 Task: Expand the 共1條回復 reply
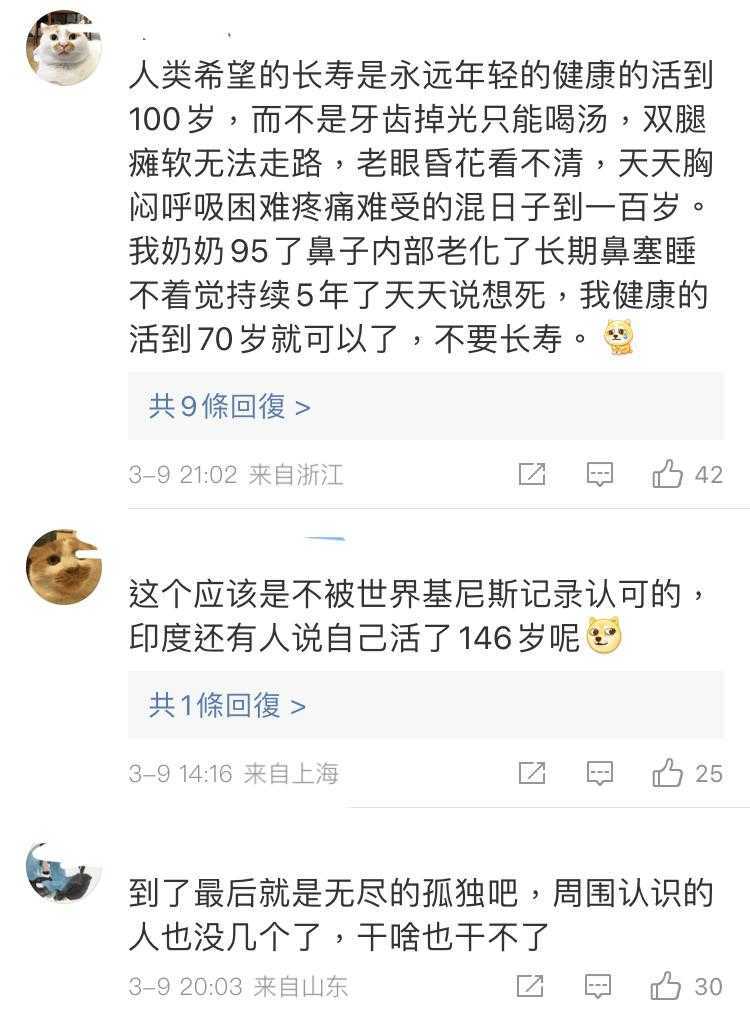(227, 705)
